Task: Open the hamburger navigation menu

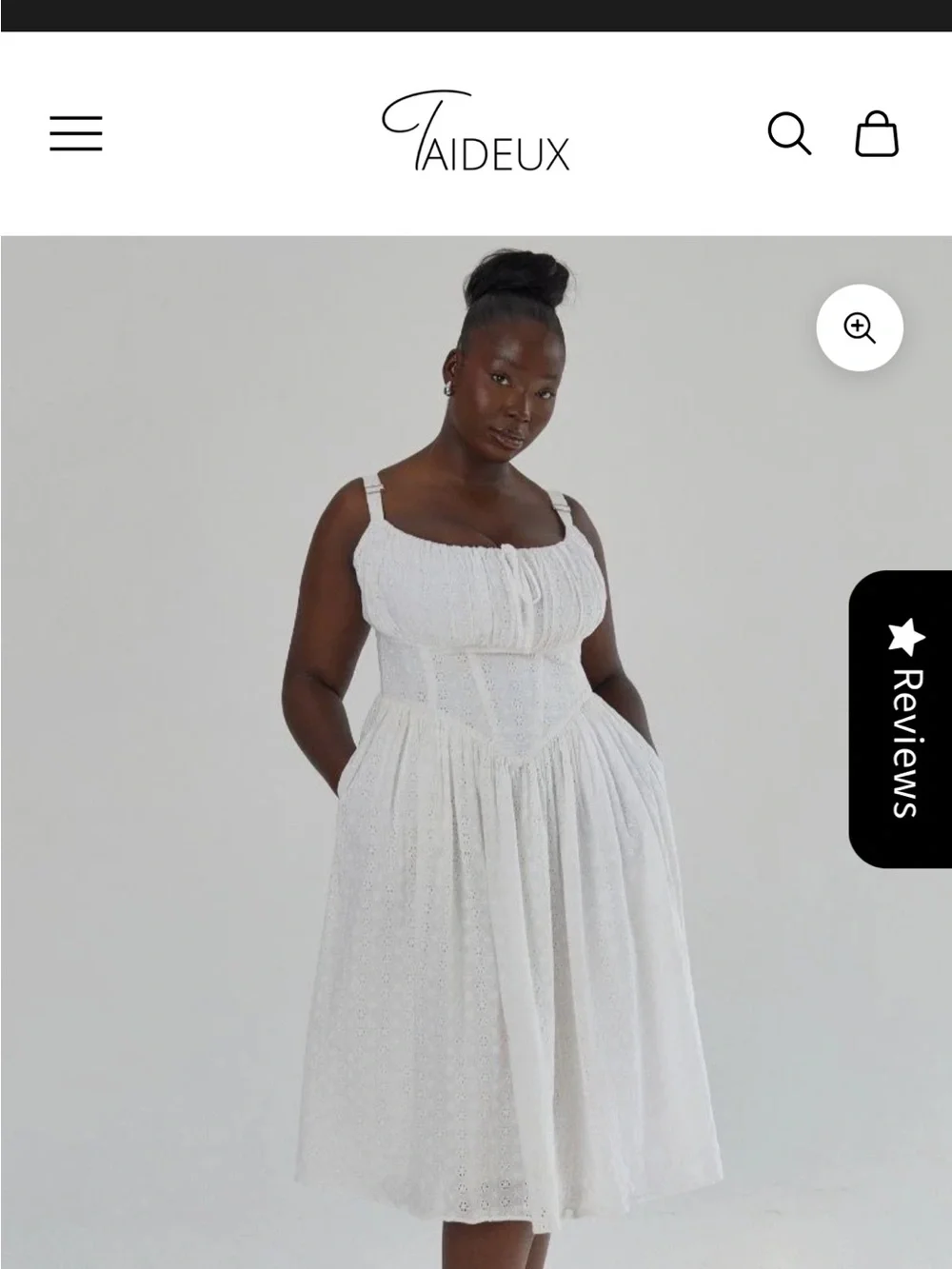Action: click(76, 133)
